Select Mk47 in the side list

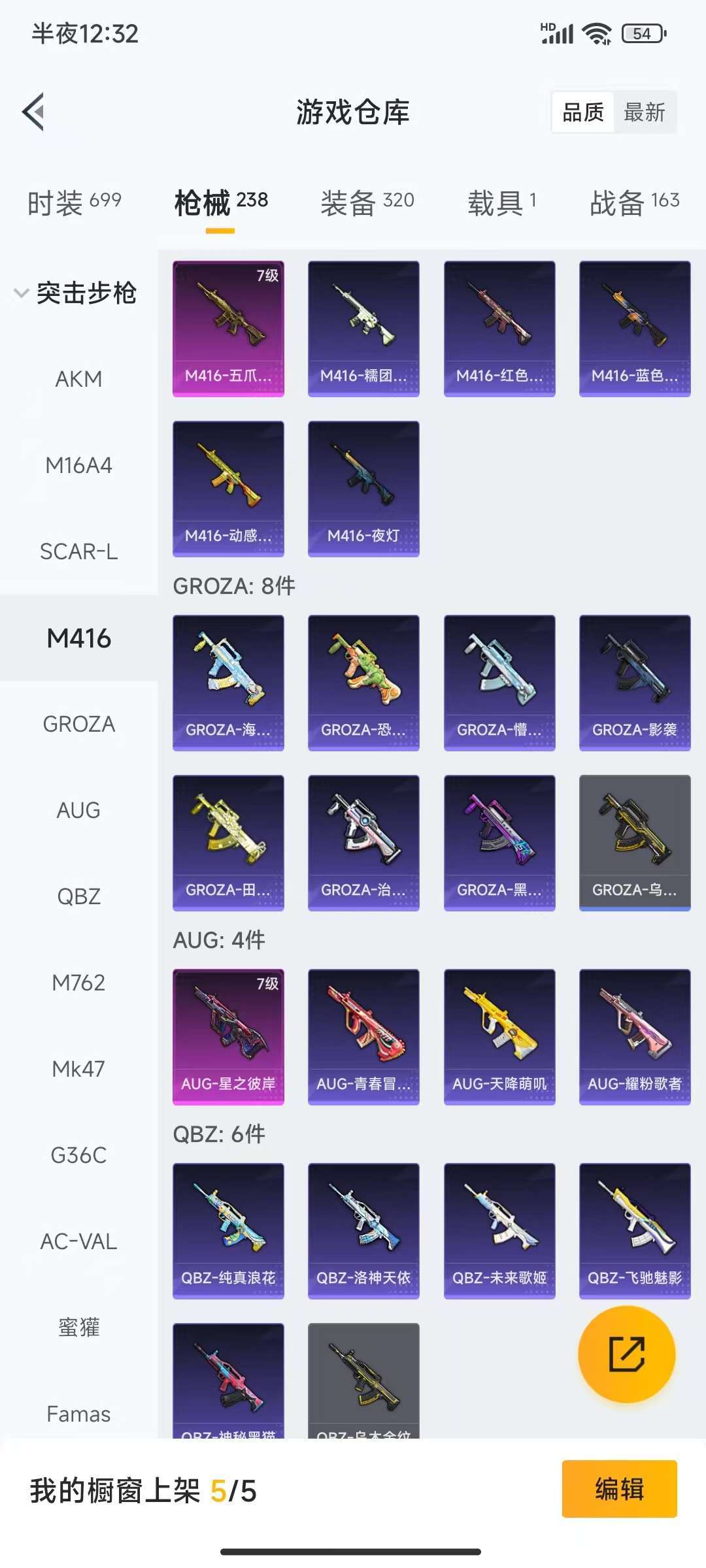(78, 1069)
